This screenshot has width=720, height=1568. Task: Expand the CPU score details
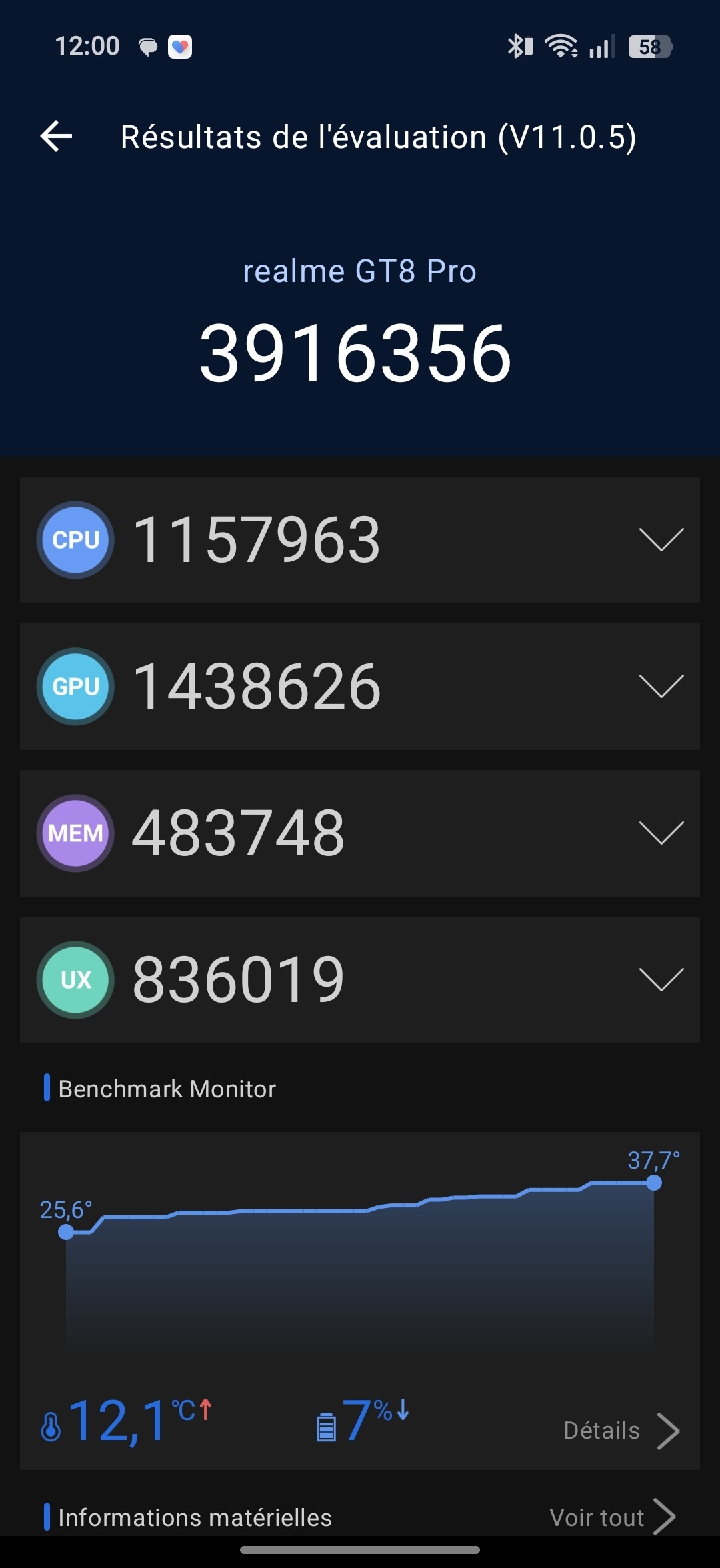click(661, 539)
